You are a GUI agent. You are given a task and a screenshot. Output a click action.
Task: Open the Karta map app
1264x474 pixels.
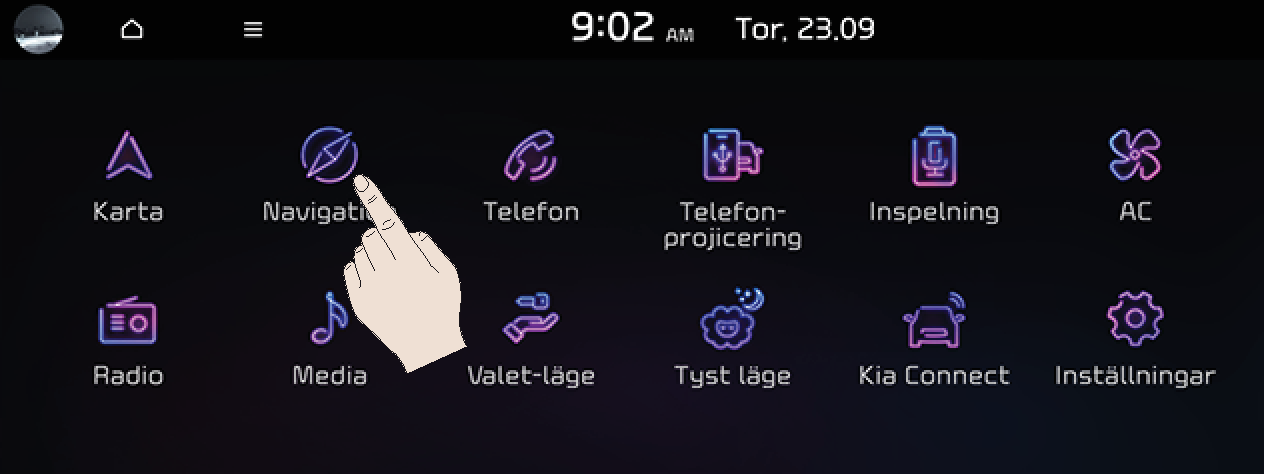tap(128, 175)
